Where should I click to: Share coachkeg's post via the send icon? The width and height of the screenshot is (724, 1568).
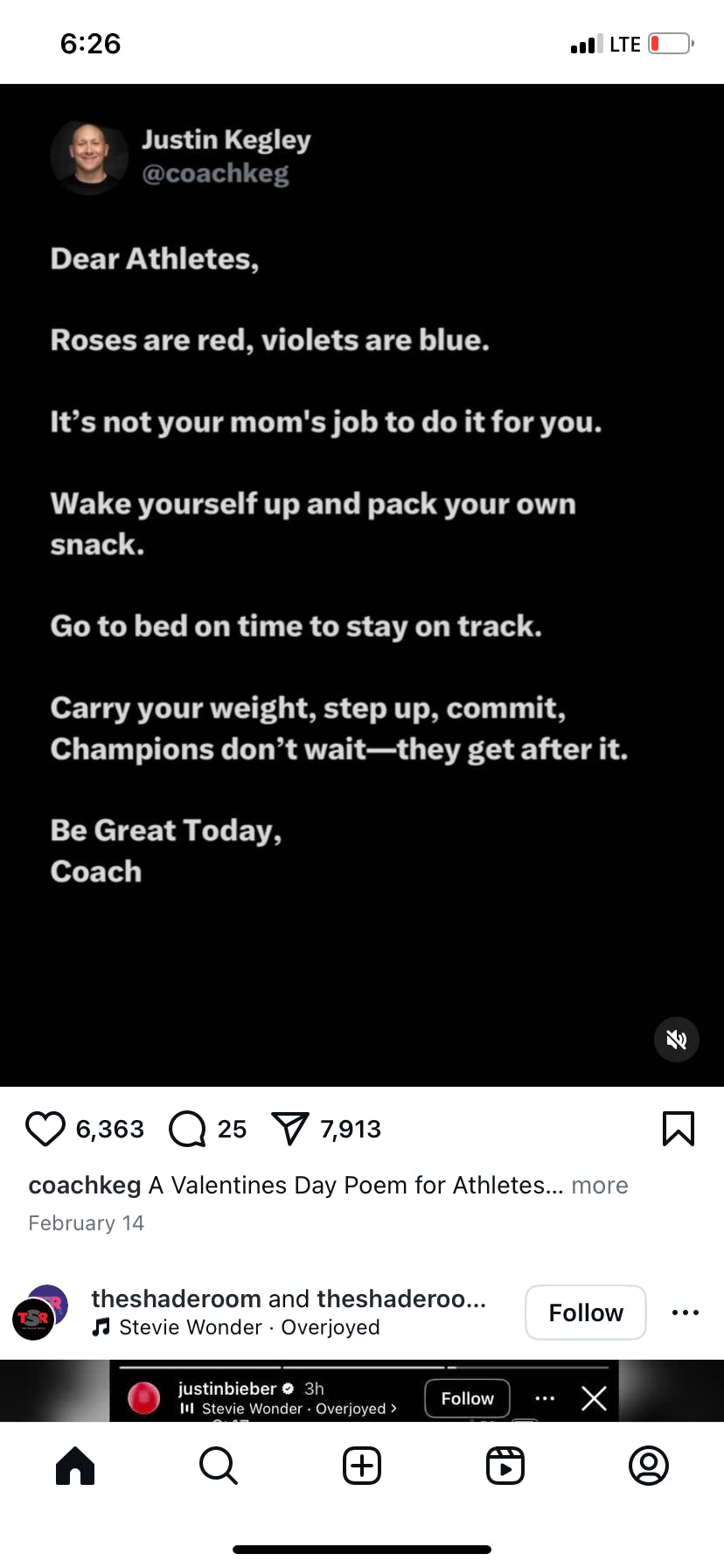click(290, 1129)
